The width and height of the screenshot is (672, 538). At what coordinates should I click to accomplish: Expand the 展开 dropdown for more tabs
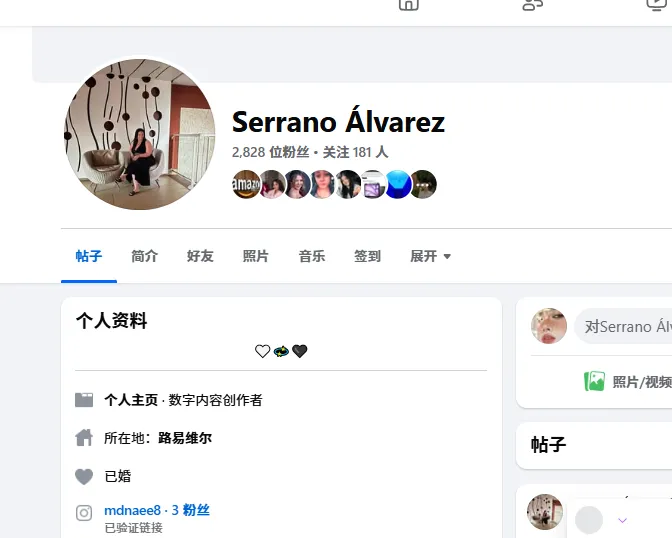[430, 256]
